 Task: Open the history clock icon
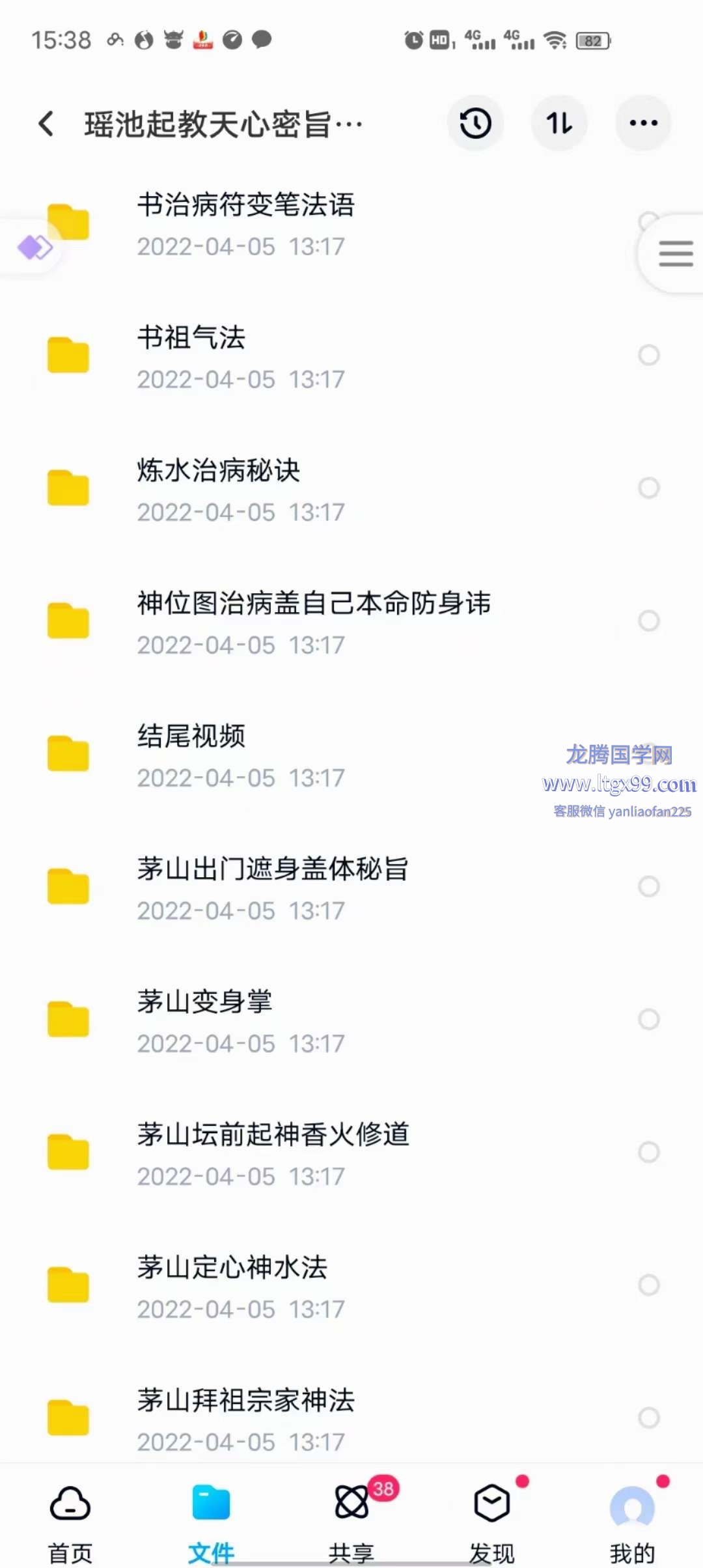coord(475,123)
